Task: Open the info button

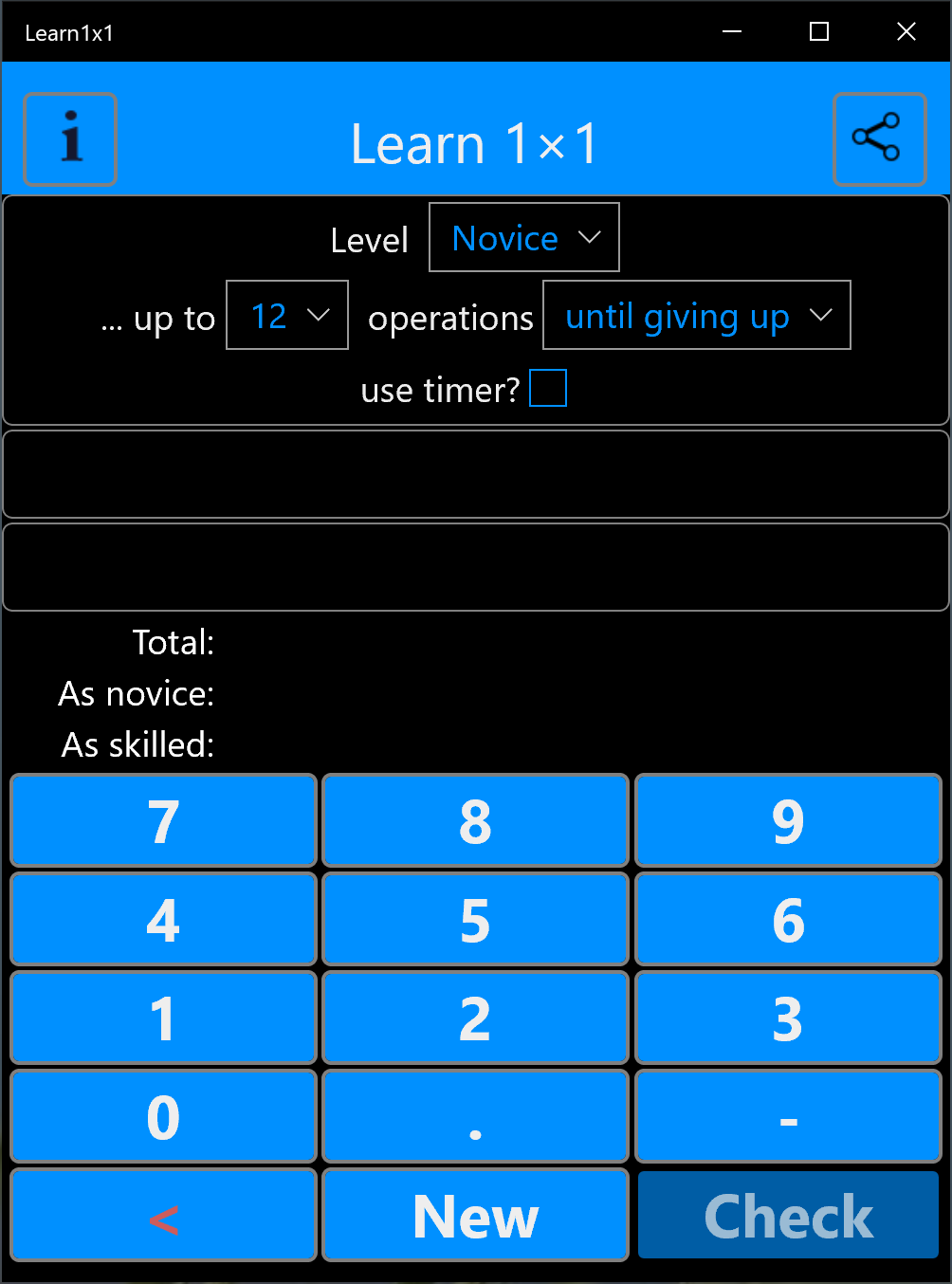Action: tap(70, 139)
